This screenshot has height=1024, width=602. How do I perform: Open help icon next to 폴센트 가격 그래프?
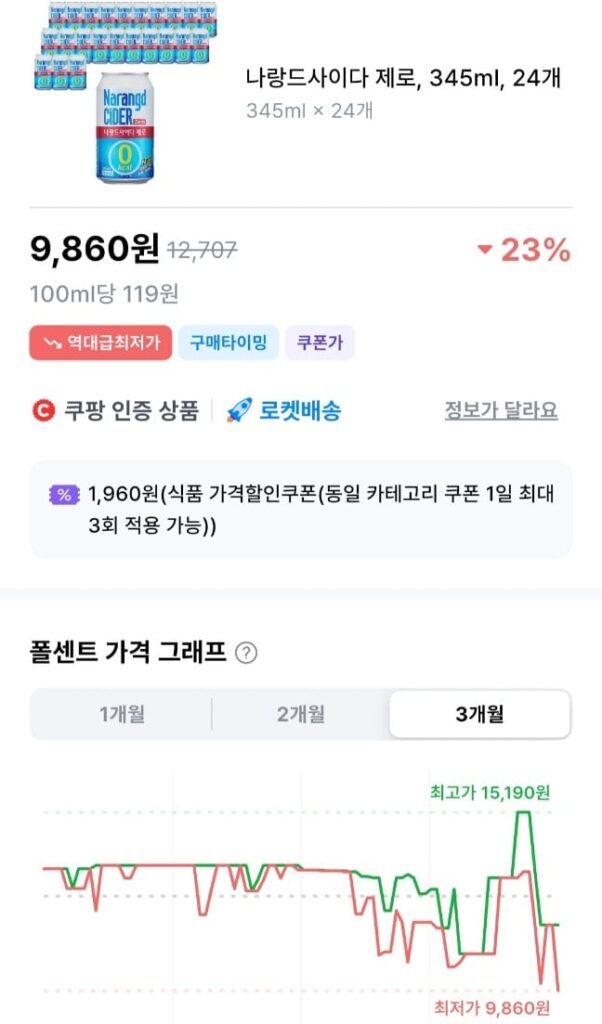(x=246, y=653)
